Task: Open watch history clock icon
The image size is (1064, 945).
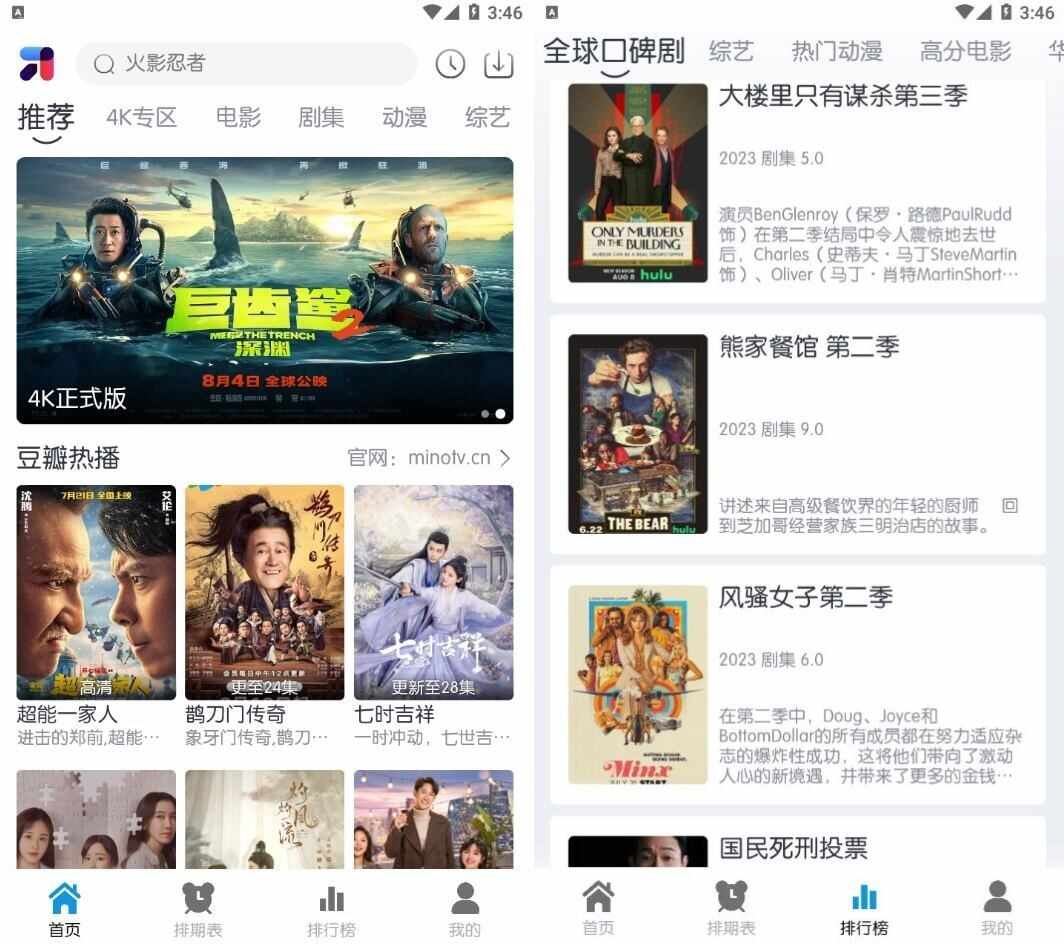Action: coord(450,64)
